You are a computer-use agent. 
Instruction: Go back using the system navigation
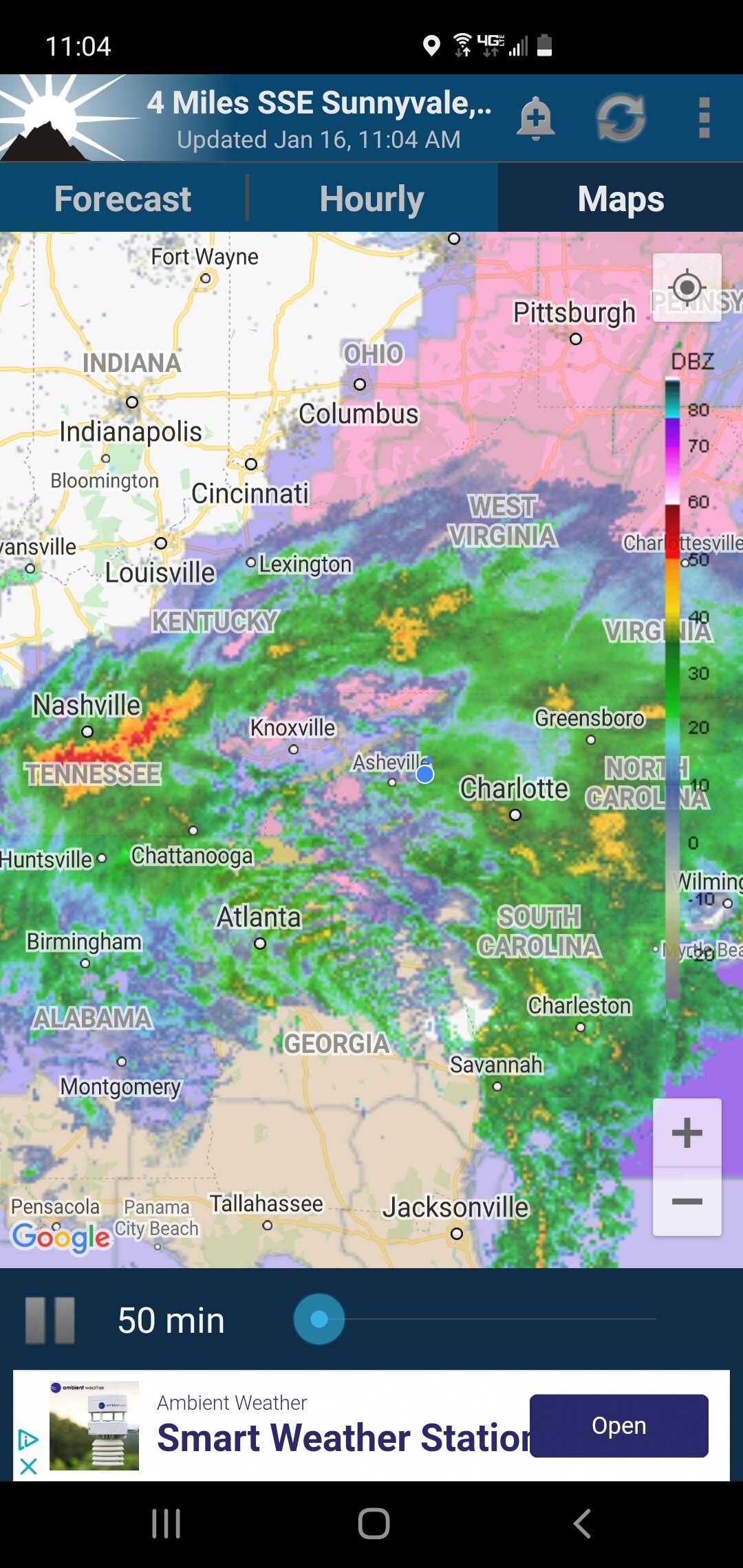pyautogui.click(x=581, y=1523)
